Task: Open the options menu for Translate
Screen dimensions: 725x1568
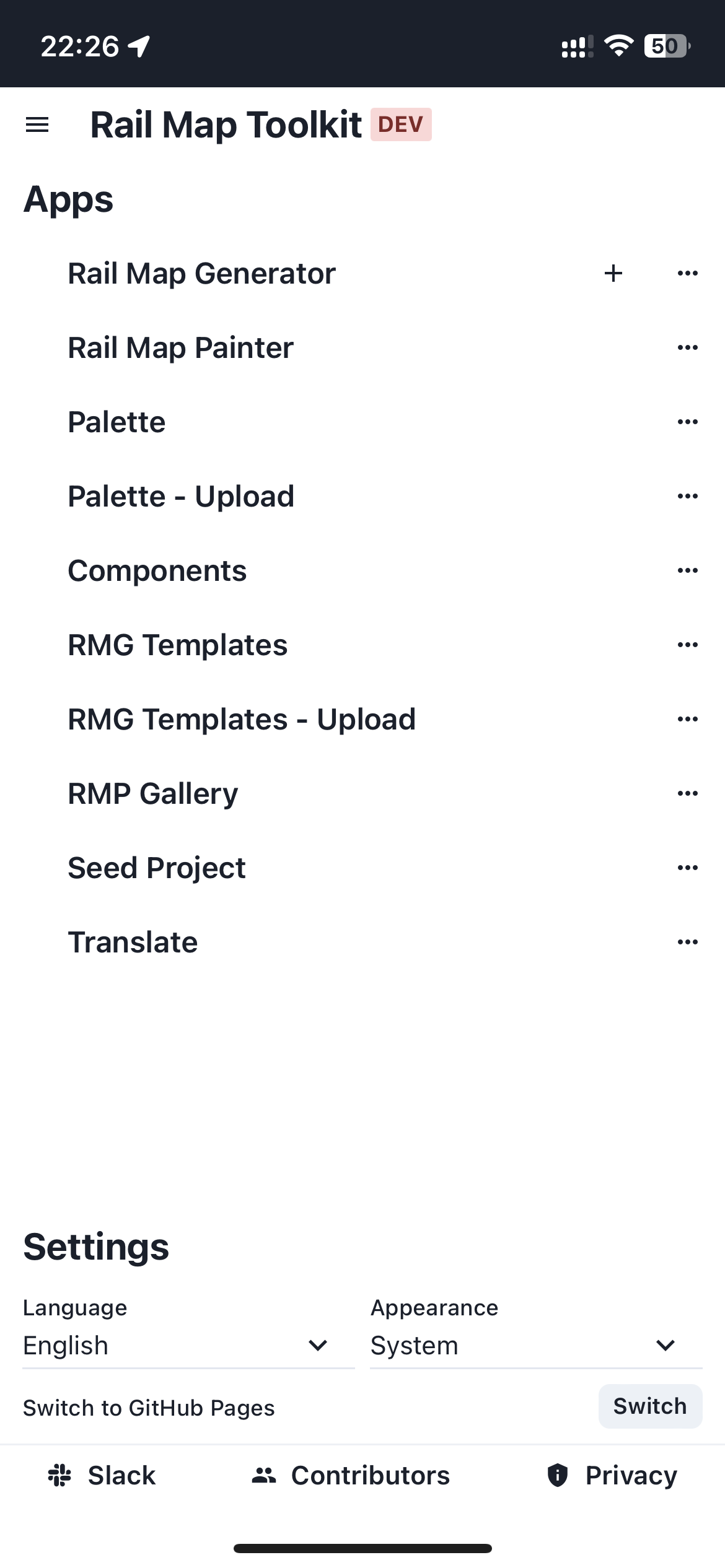Action: 688,941
